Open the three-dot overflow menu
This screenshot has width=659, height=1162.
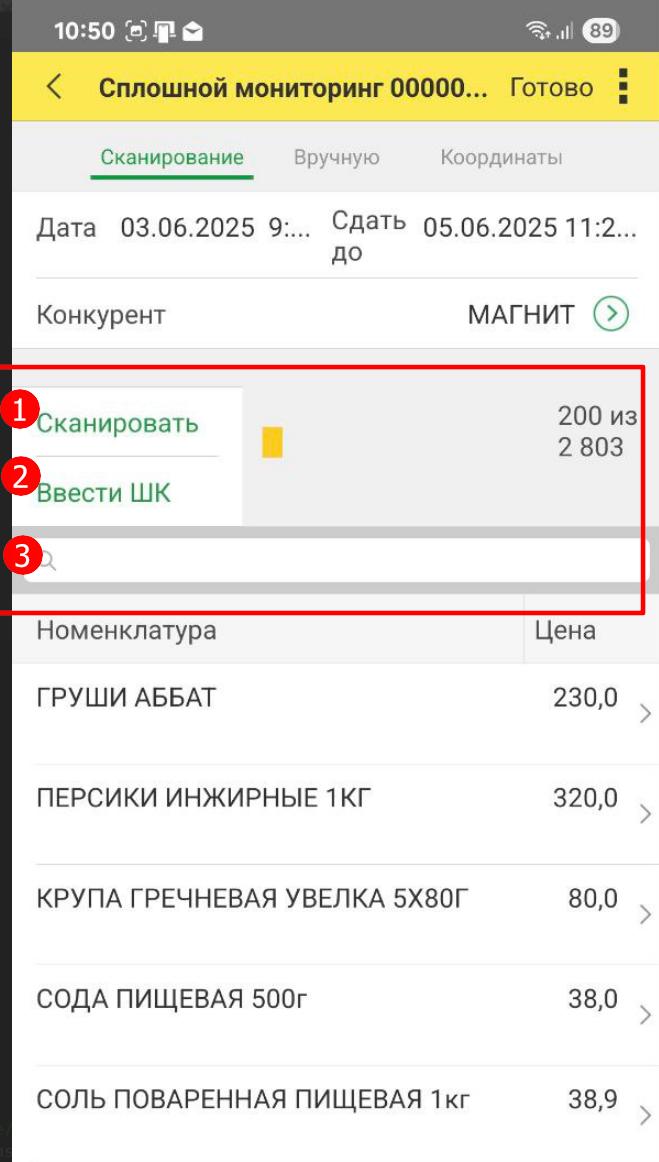pyautogui.click(x=623, y=87)
